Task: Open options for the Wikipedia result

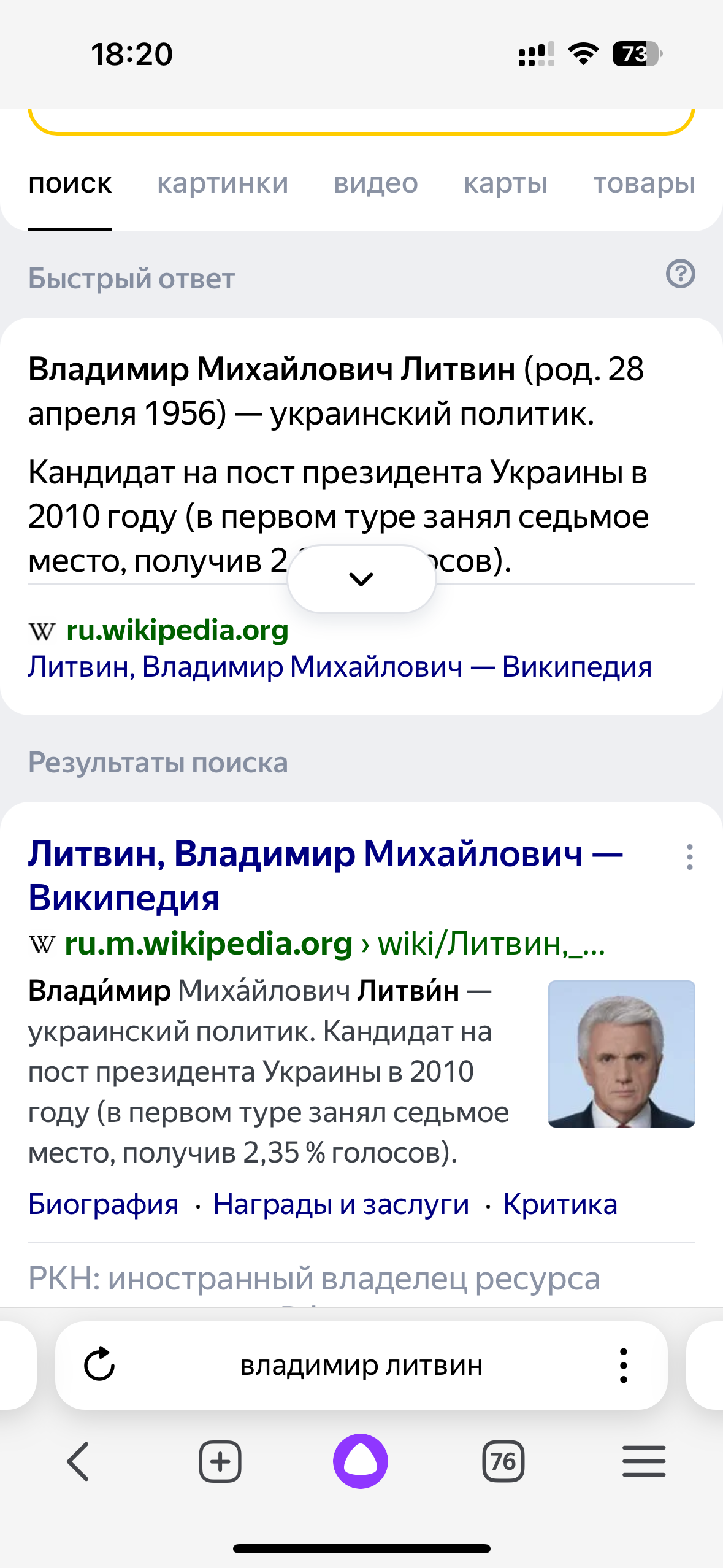Action: point(689,856)
